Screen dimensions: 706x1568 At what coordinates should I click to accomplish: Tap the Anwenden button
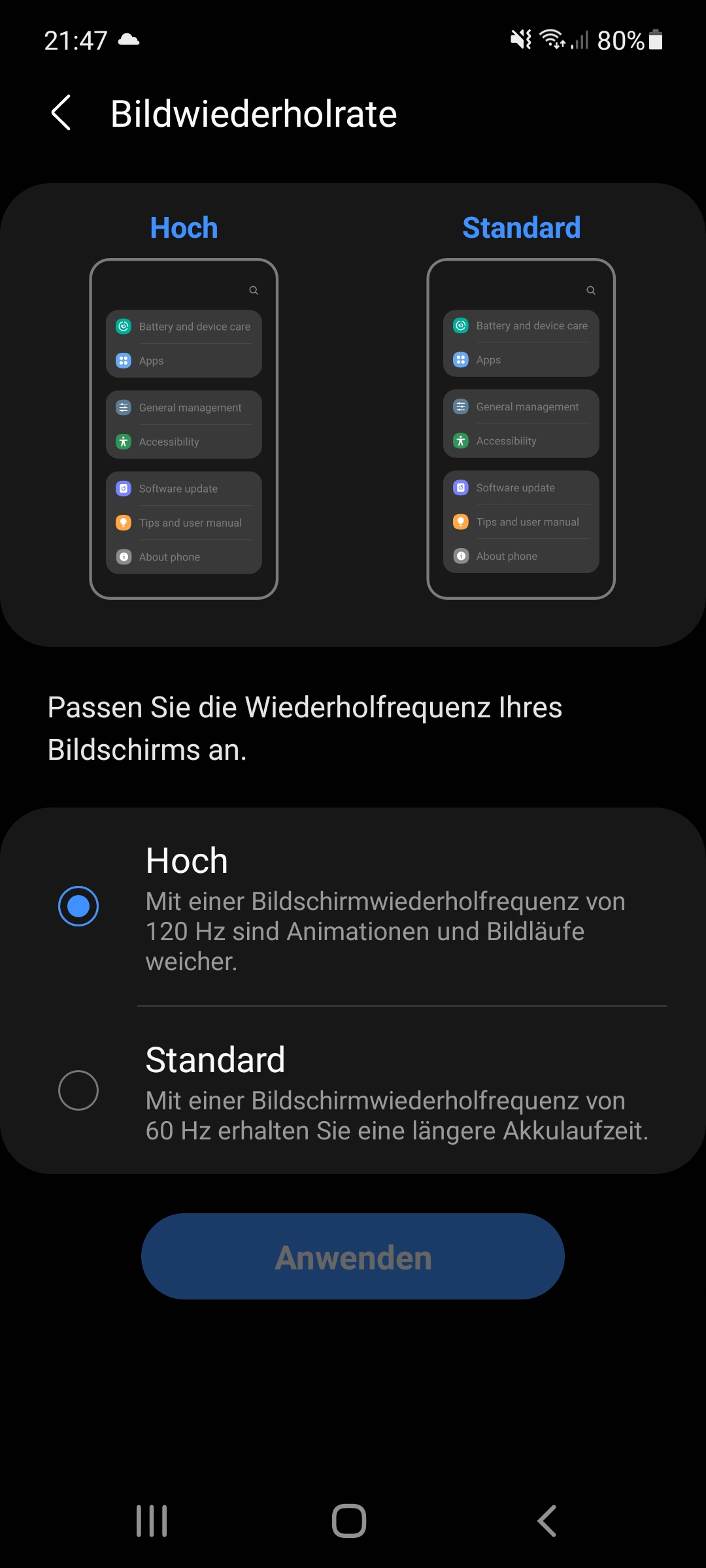coord(353,1256)
